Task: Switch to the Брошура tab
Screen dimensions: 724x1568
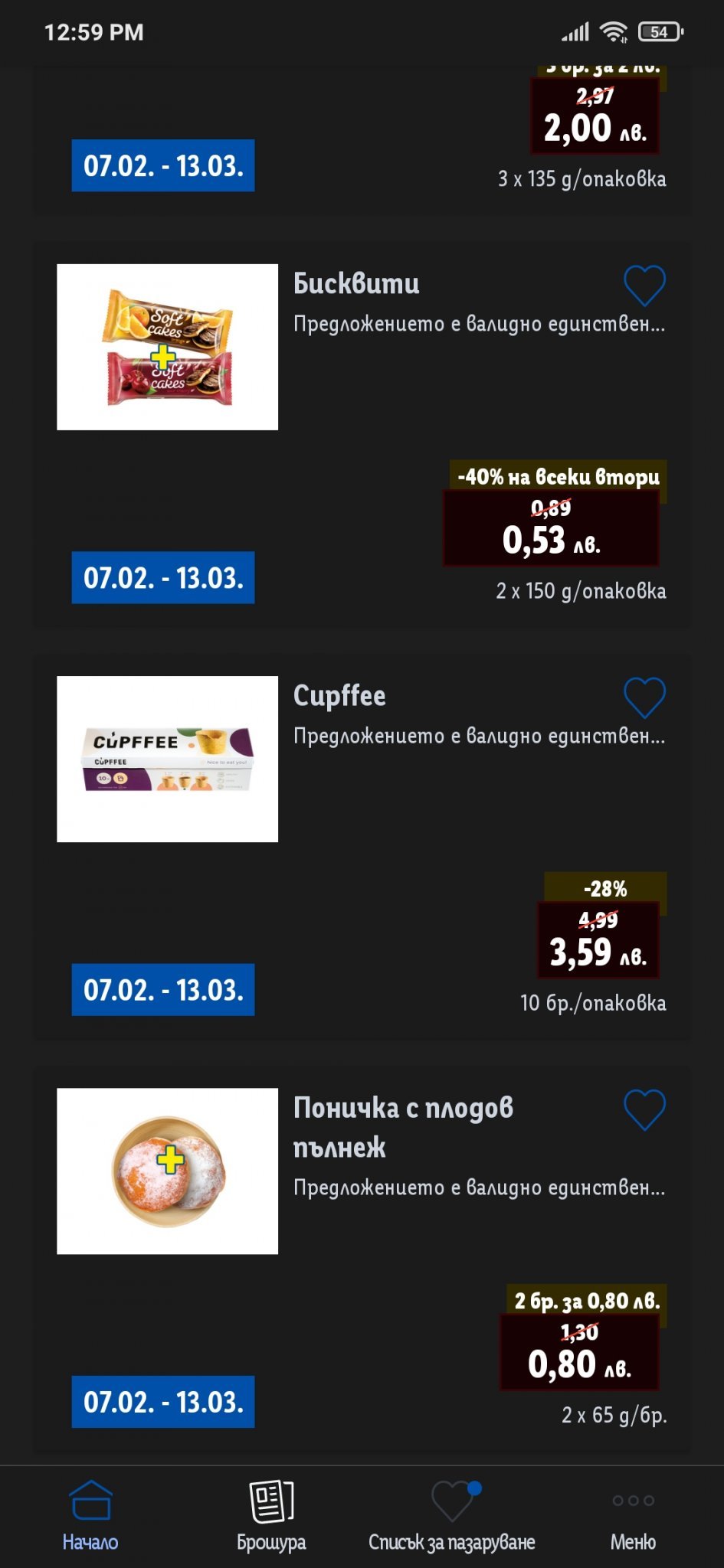Action: pos(271,1516)
